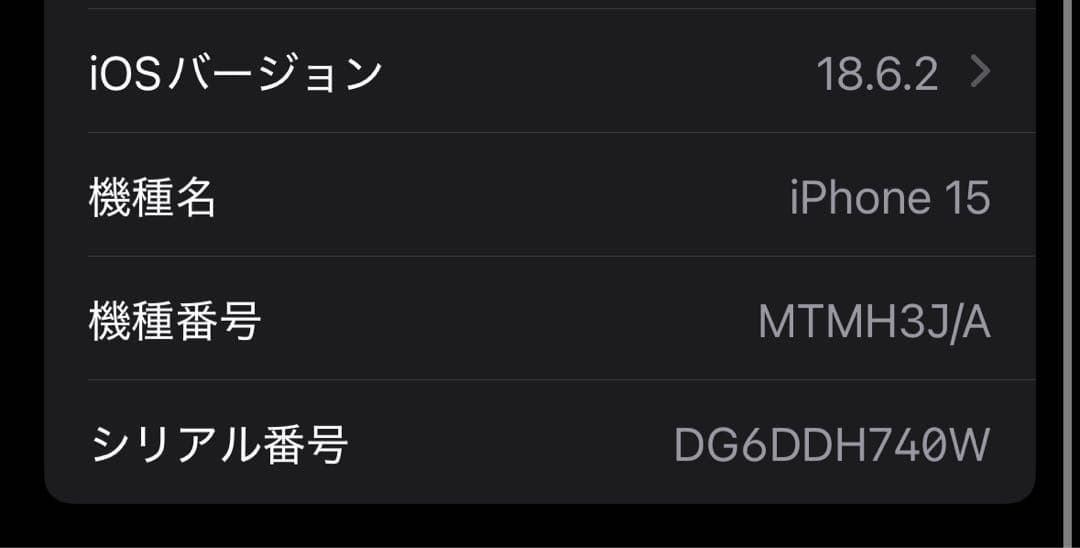Screen dimensions: 1080x548
Task: Open the iOSバージョン 18.6.2 row
Action: 540,73
